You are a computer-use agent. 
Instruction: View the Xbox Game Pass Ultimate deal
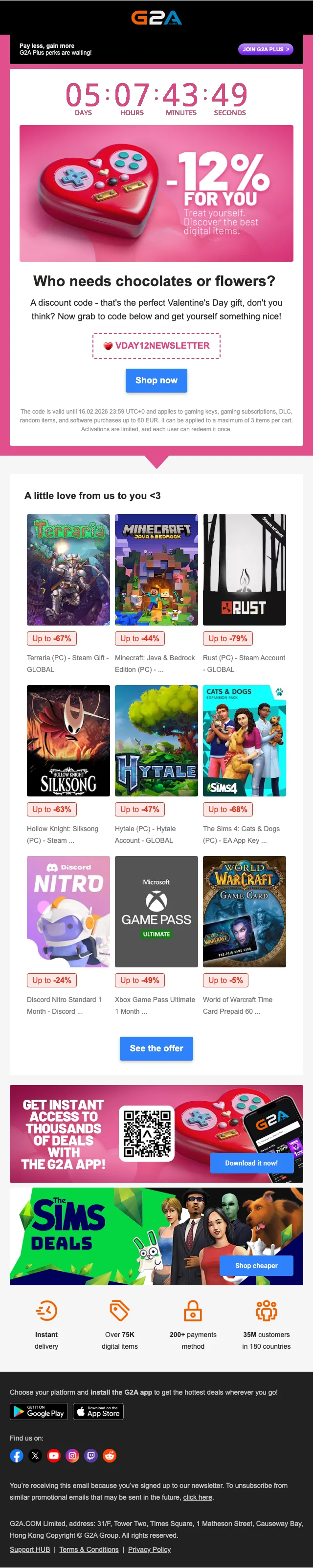click(x=156, y=911)
